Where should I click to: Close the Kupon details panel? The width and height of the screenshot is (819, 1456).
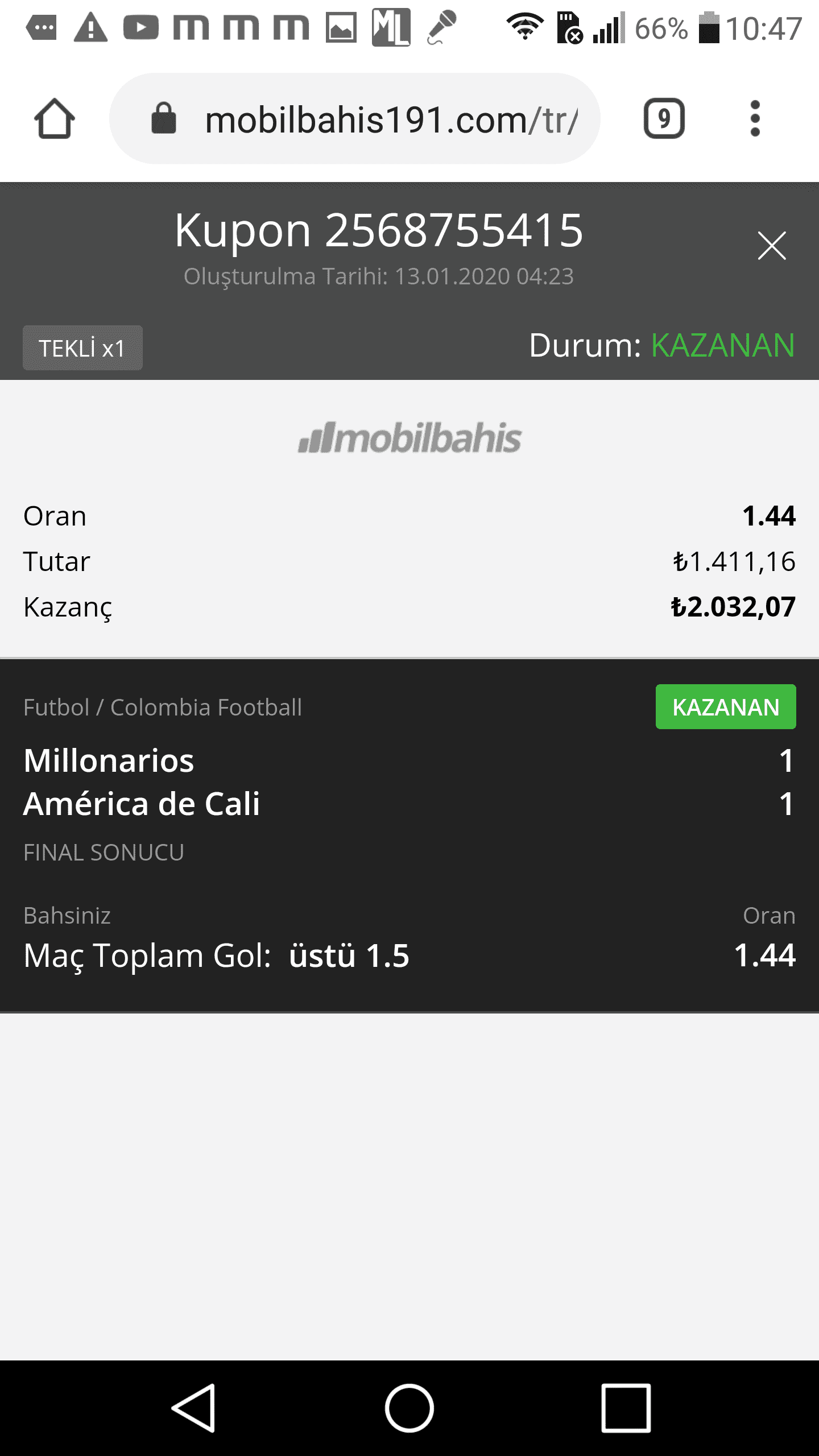(772, 246)
